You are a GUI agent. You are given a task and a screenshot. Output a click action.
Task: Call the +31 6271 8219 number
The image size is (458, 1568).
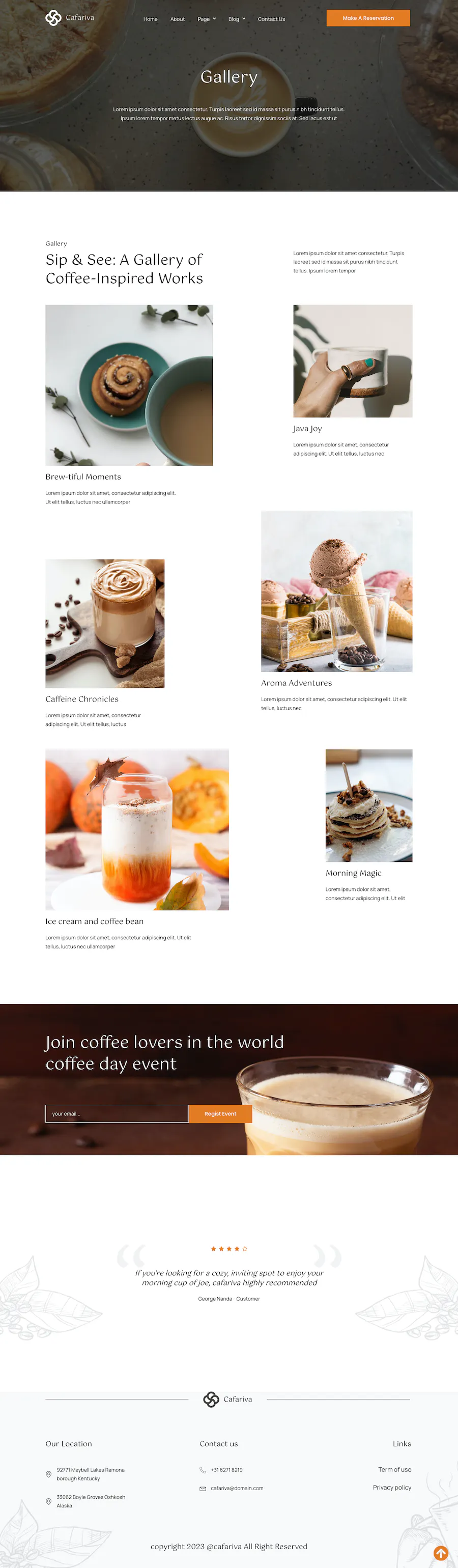226,1469
